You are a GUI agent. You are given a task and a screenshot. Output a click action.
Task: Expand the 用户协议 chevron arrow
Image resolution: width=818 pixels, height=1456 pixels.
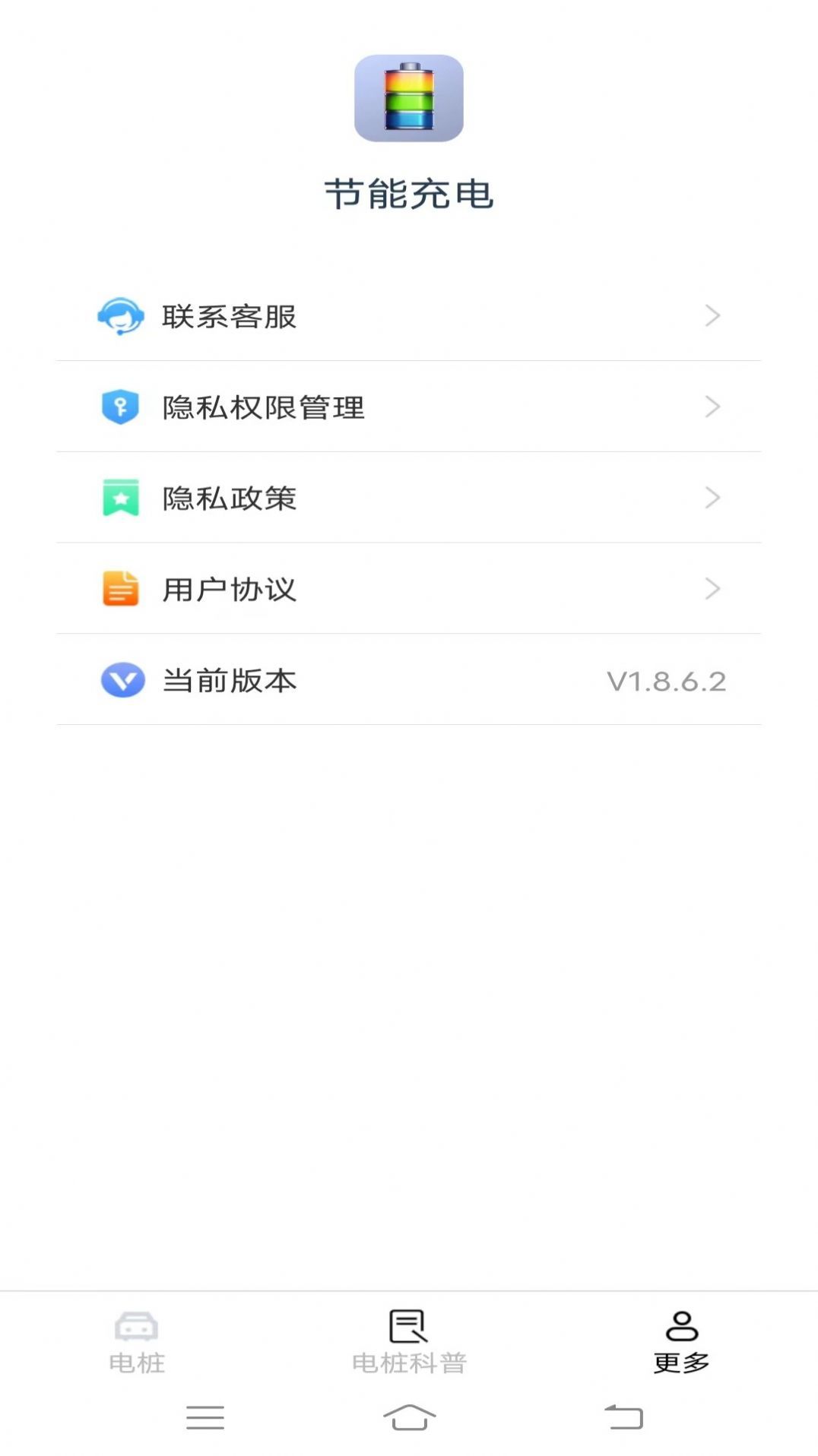712,589
